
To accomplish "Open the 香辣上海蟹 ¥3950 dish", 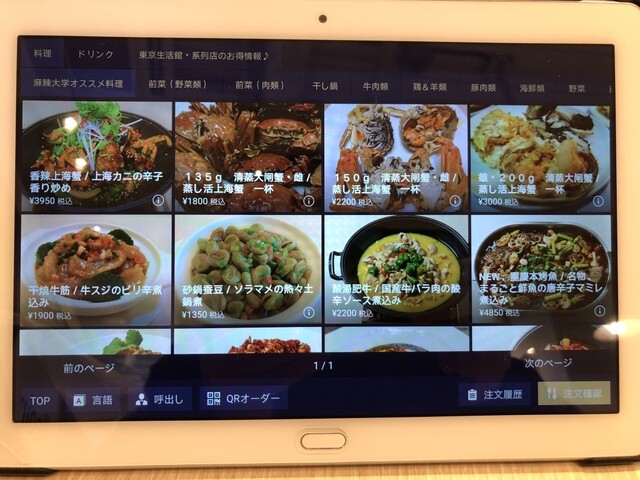I will (x=96, y=156).
